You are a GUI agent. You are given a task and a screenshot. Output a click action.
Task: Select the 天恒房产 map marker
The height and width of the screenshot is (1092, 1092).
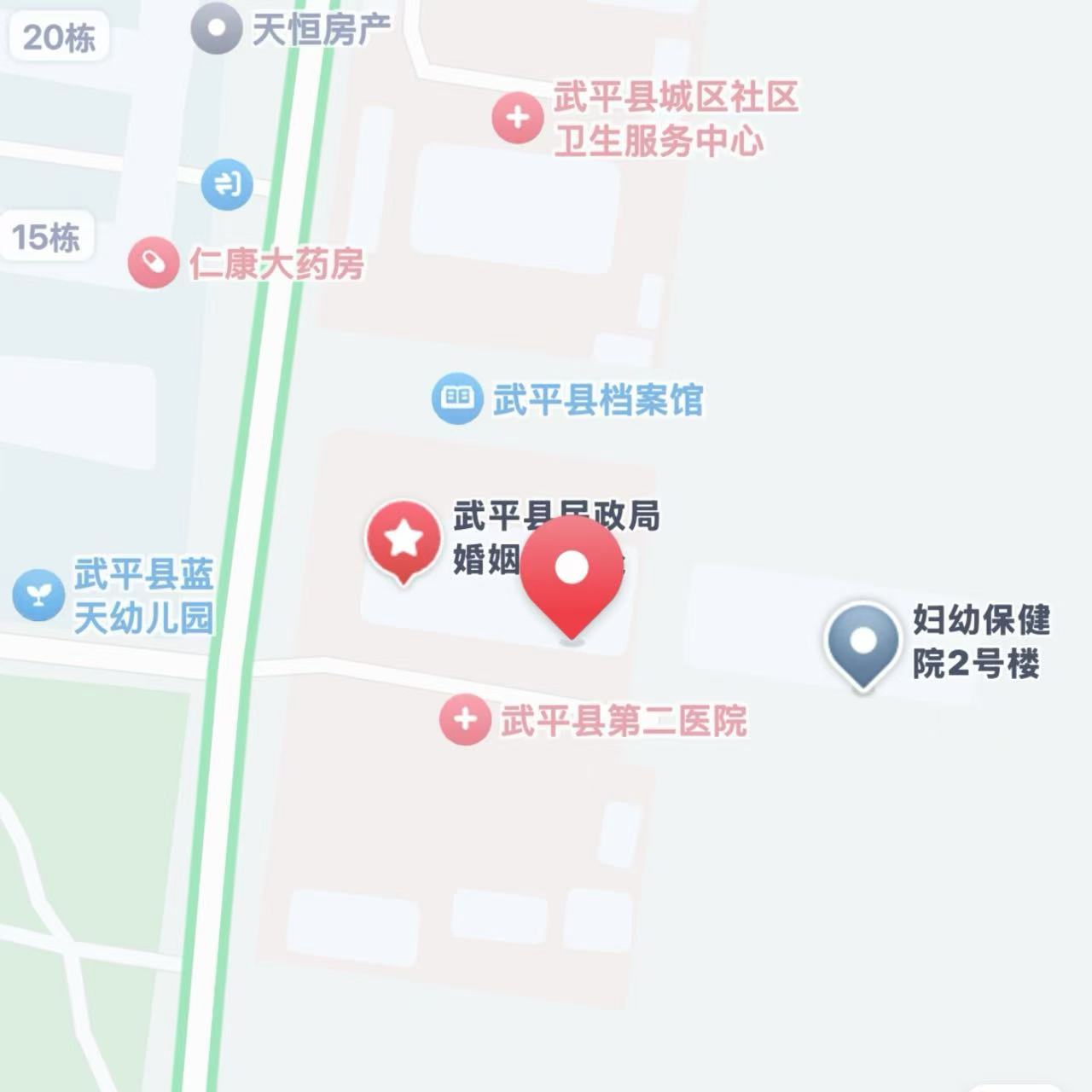point(217,29)
